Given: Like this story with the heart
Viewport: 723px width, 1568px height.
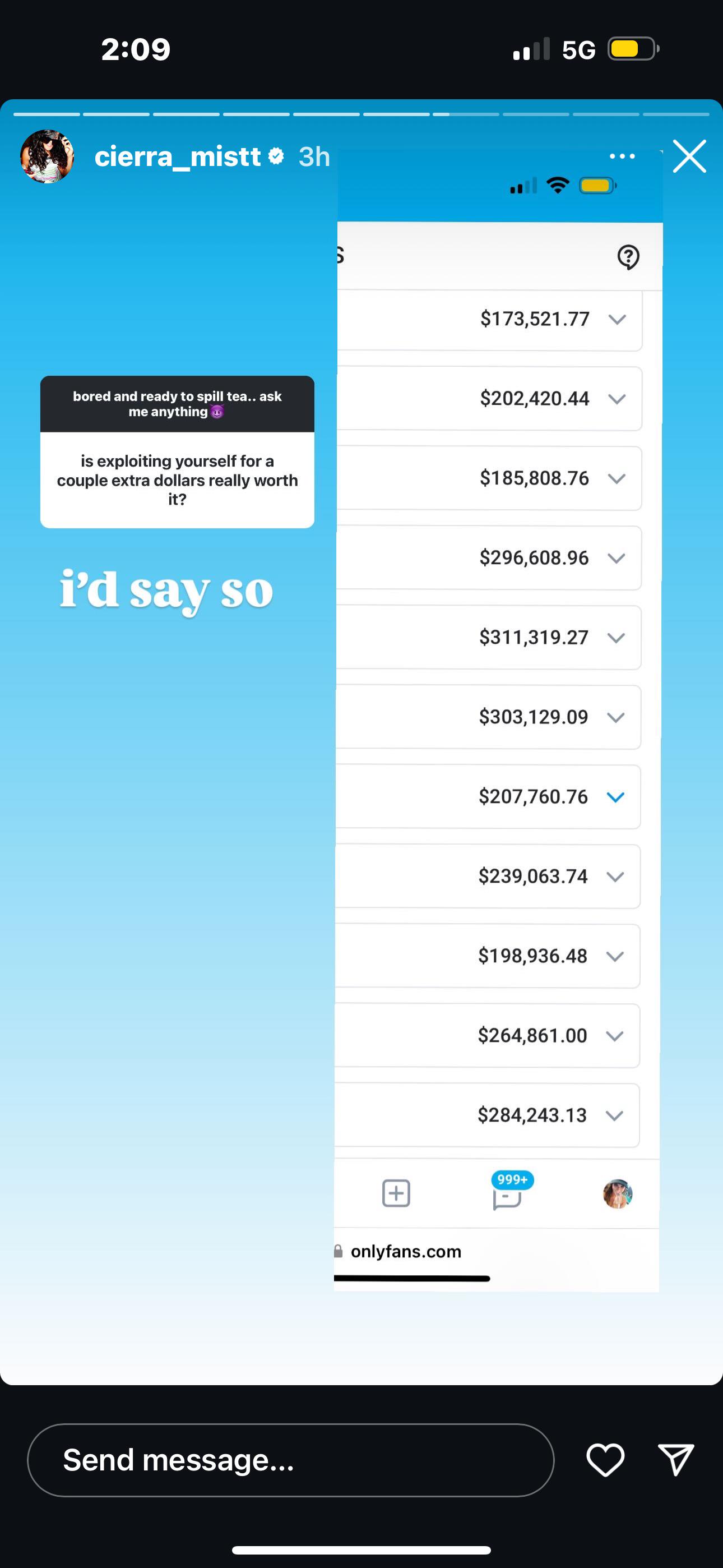Looking at the screenshot, I should [605, 1459].
